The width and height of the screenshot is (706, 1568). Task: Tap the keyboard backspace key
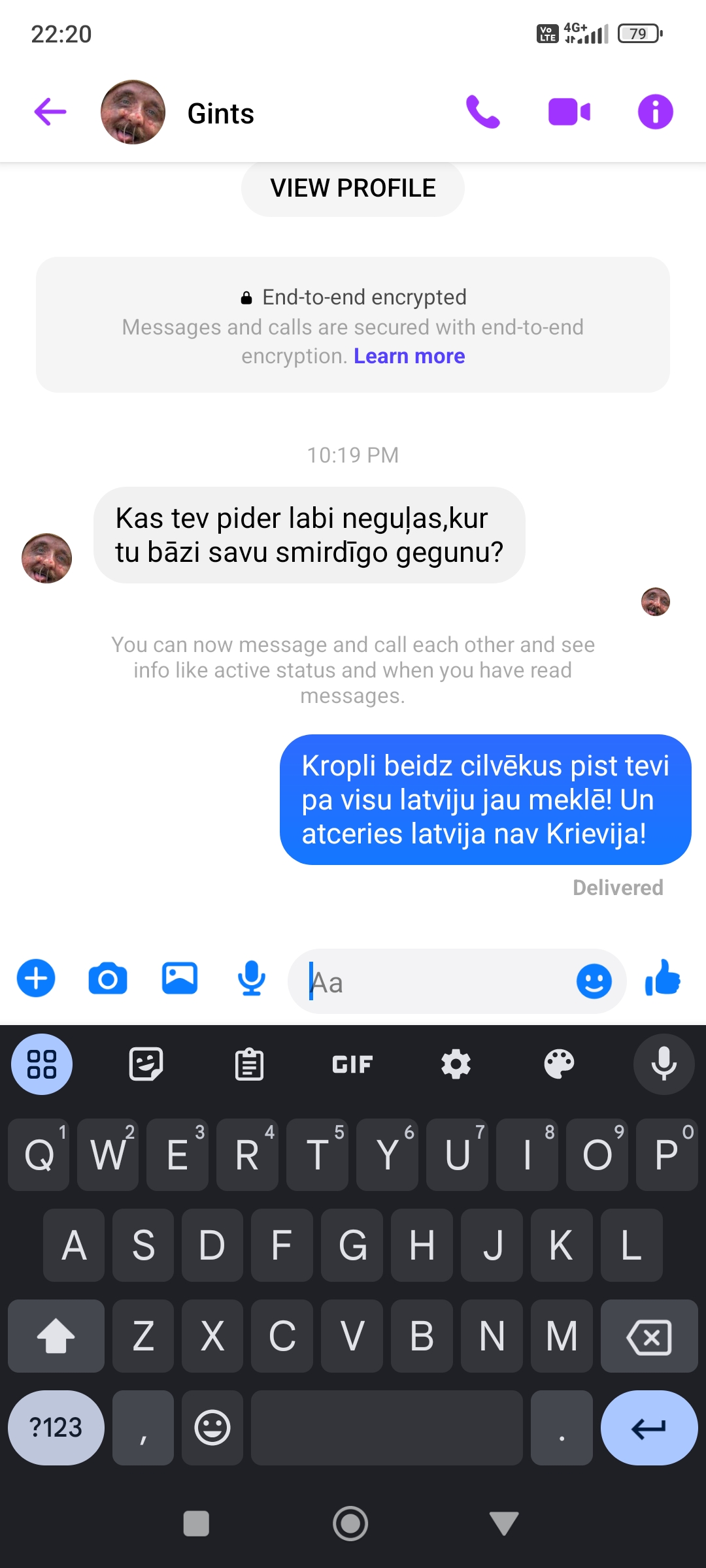pos(649,1336)
